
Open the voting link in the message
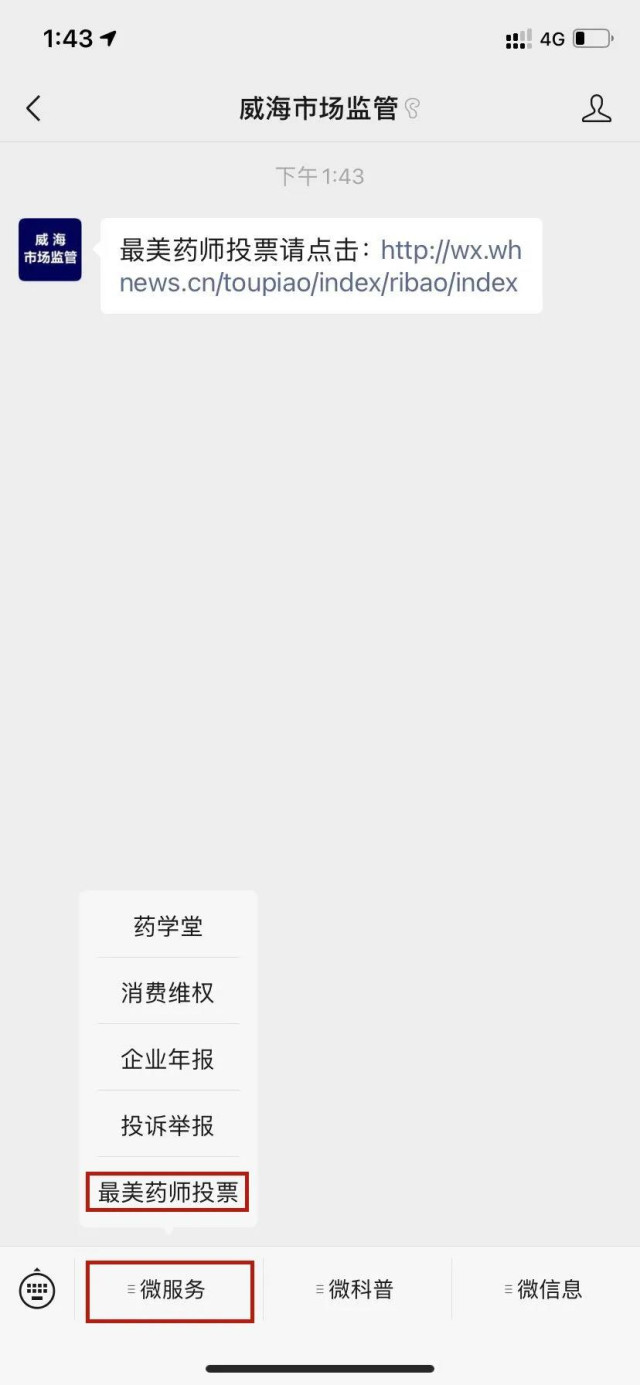pos(320,266)
